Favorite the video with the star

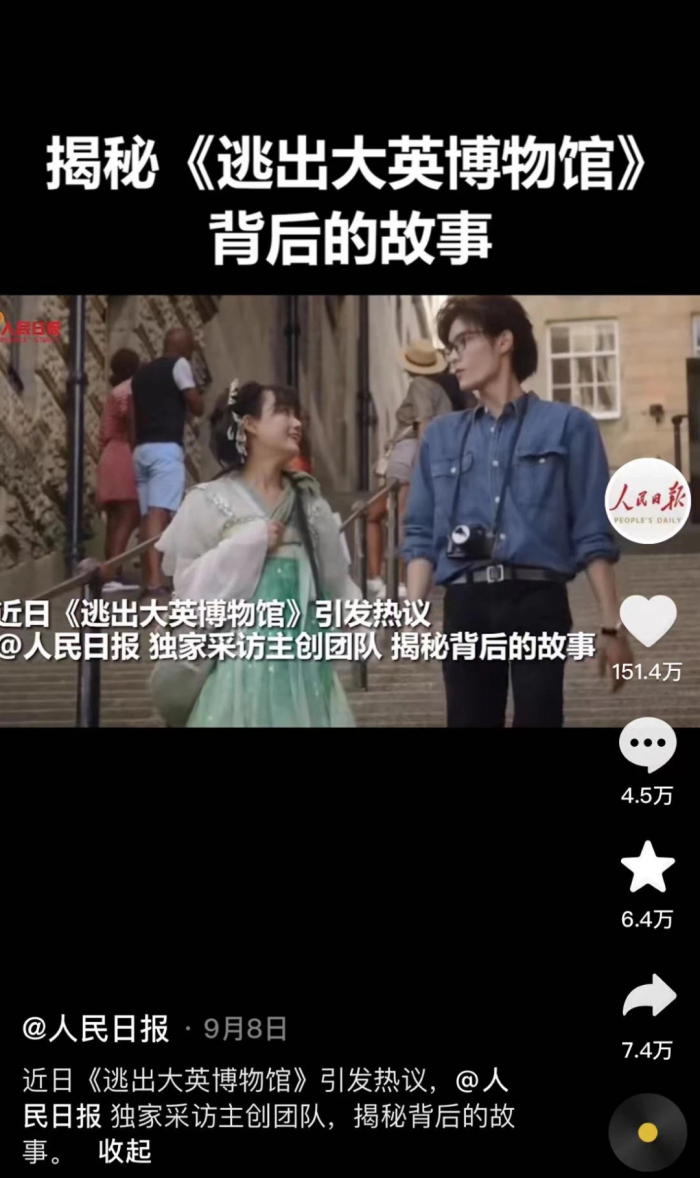coord(648,867)
